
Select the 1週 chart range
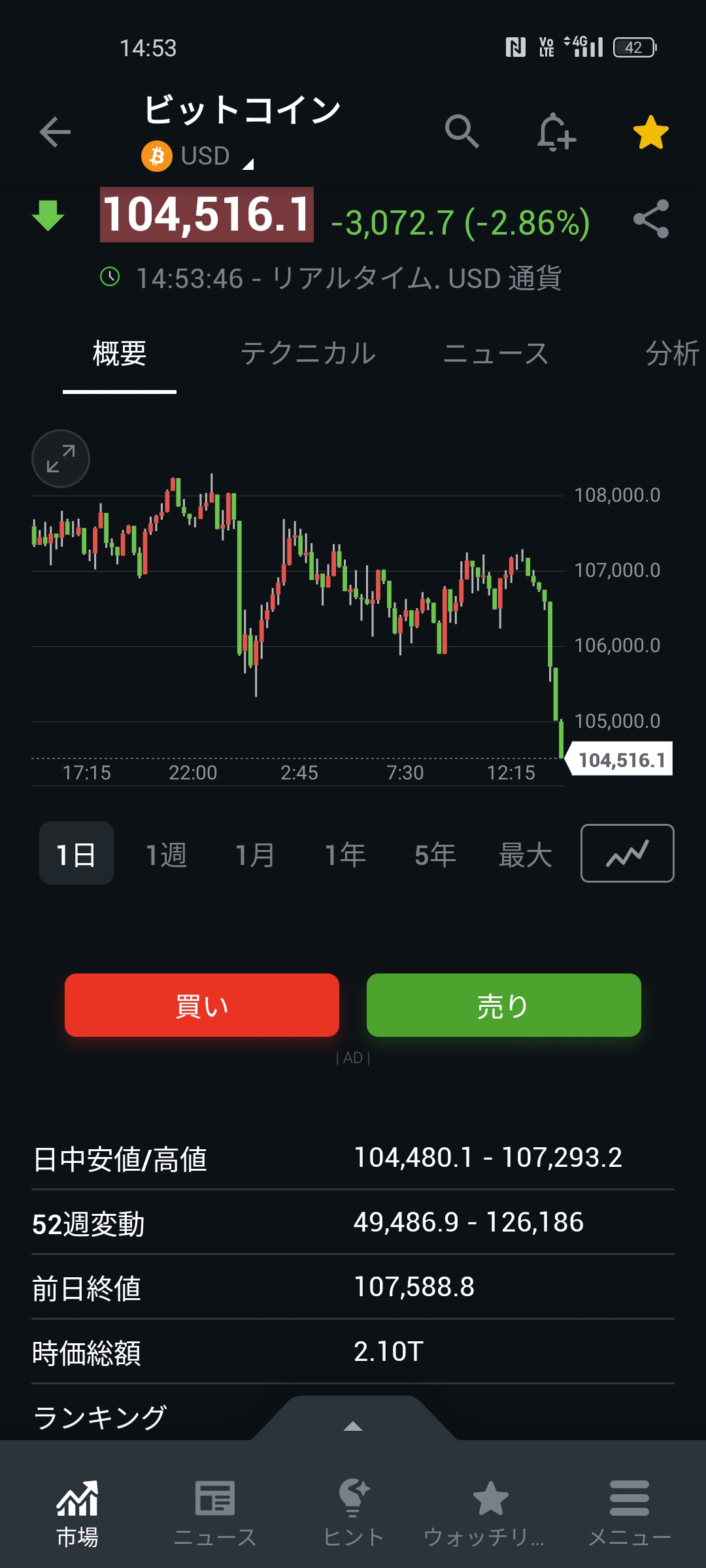pos(166,855)
